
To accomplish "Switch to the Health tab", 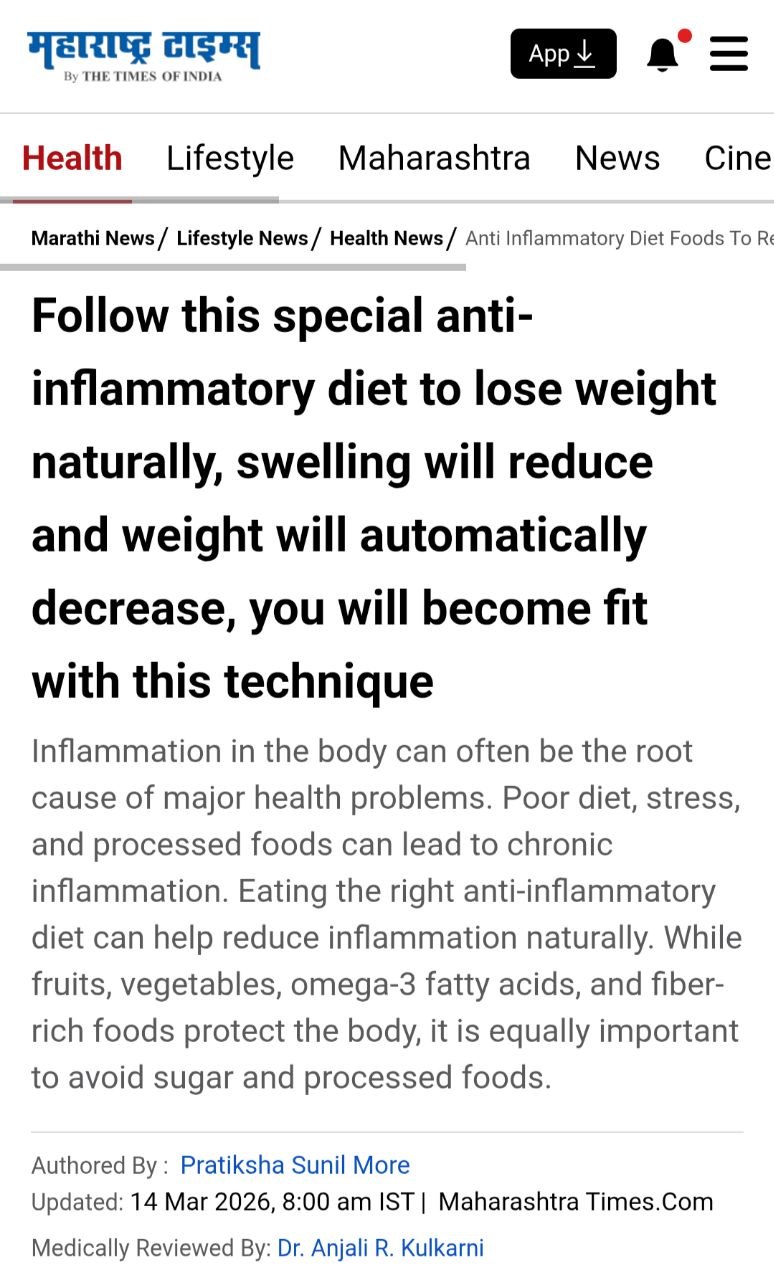I will click(71, 158).
